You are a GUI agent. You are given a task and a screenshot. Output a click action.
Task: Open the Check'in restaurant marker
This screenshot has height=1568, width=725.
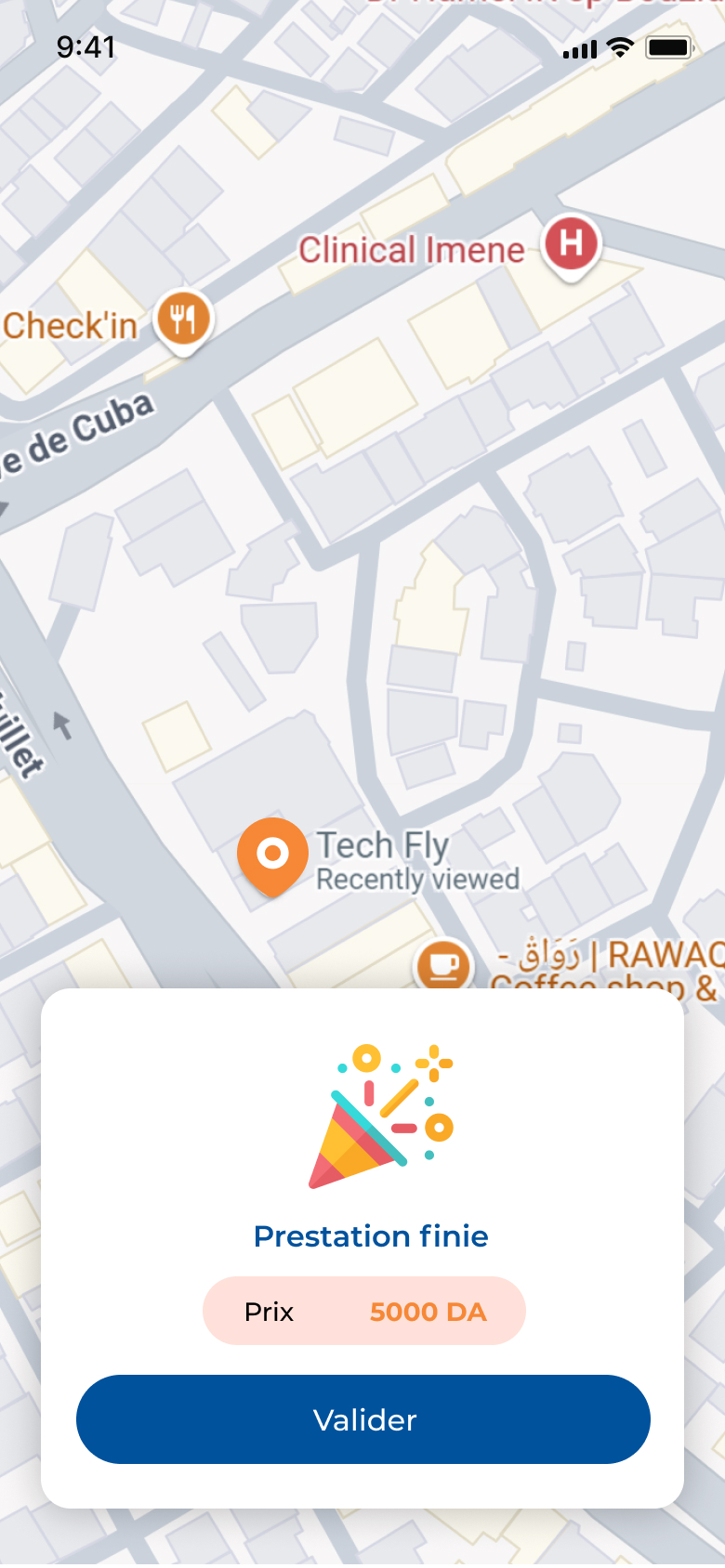183,320
